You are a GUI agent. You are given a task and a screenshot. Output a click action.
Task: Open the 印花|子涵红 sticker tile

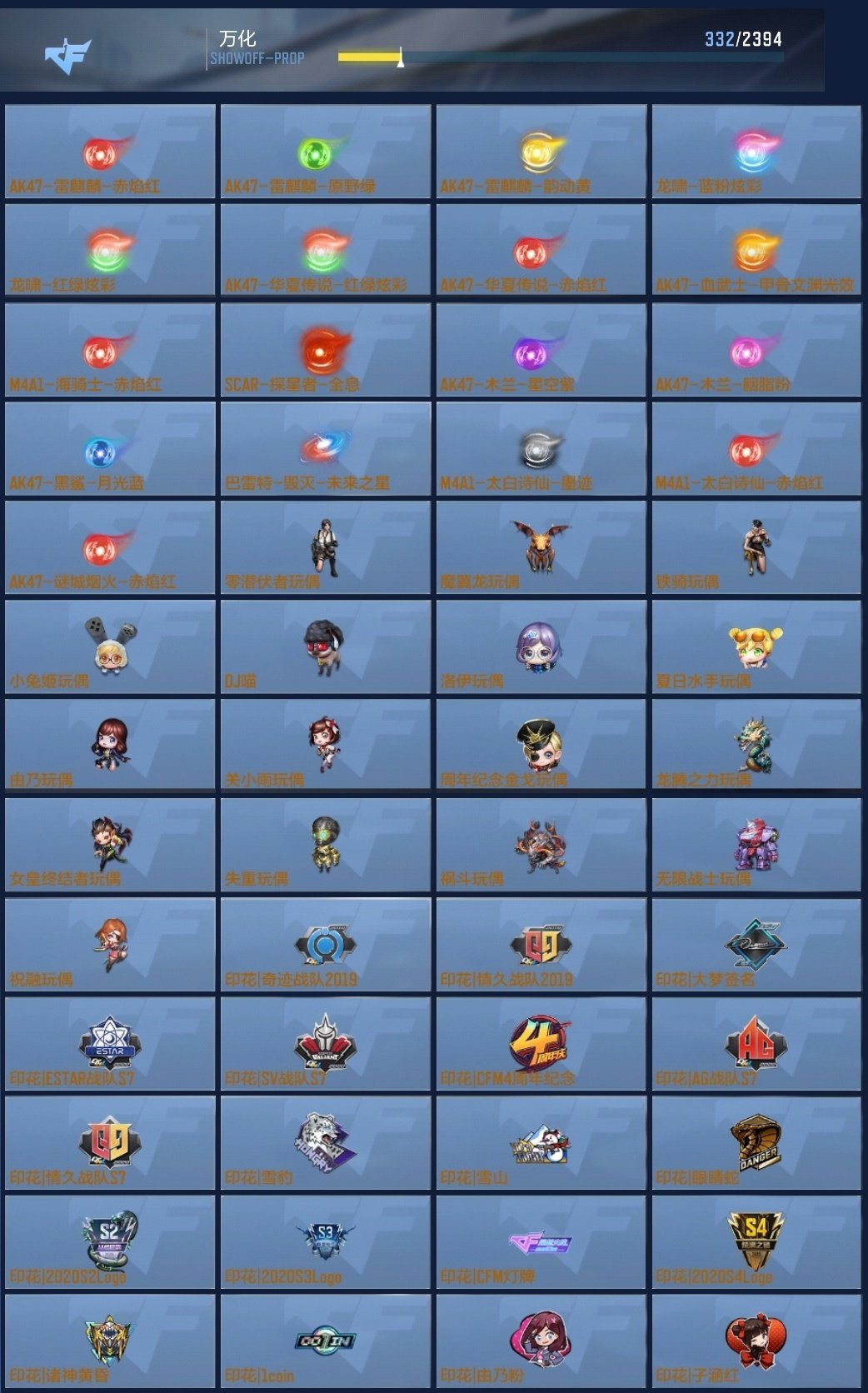[756, 1340]
